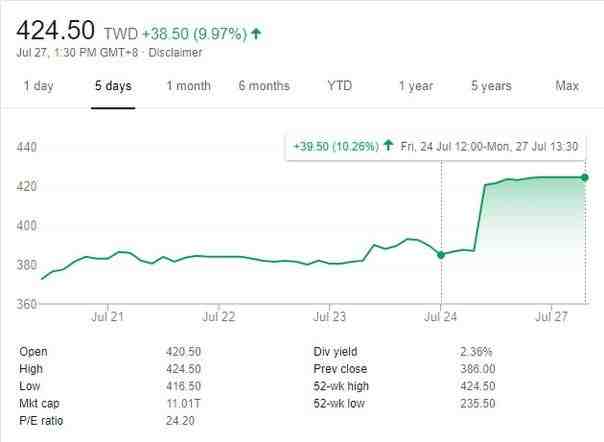The width and height of the screenshot is (604, 442).
Task: Switch to the 5 years range
Action: point(490,86)
